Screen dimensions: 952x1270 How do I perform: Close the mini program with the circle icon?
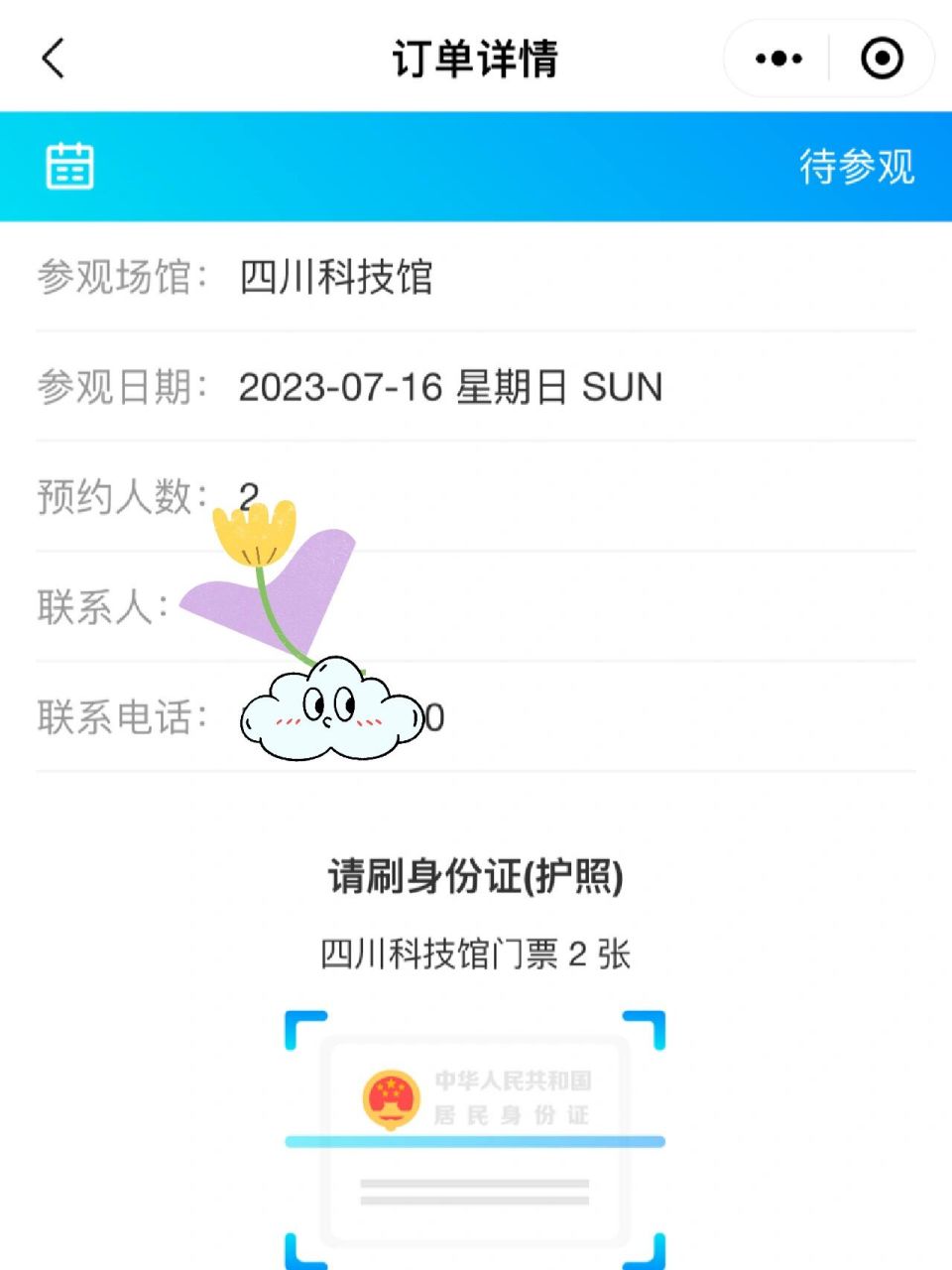[882, 59]
